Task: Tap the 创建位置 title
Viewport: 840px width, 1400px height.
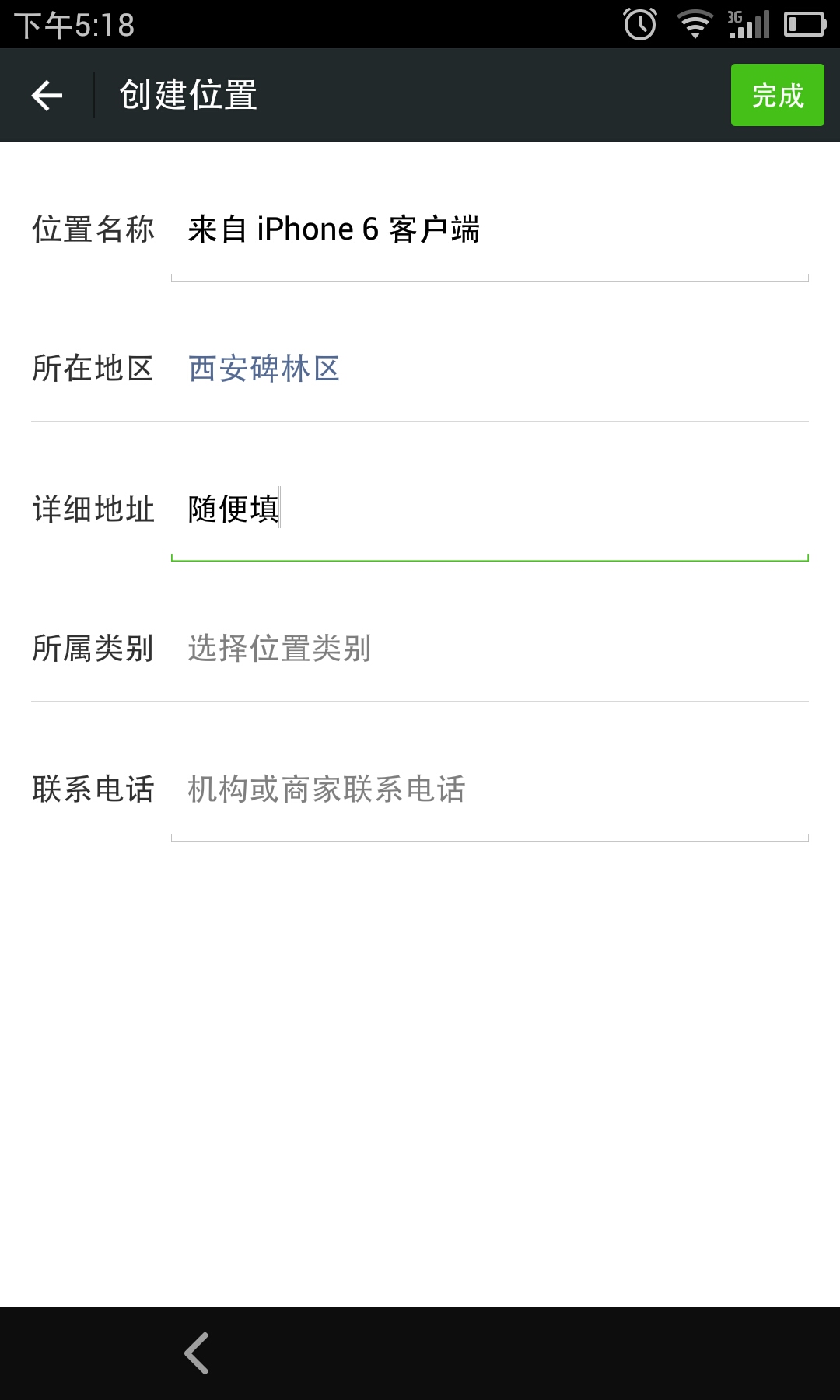Action: click(187, 93)
